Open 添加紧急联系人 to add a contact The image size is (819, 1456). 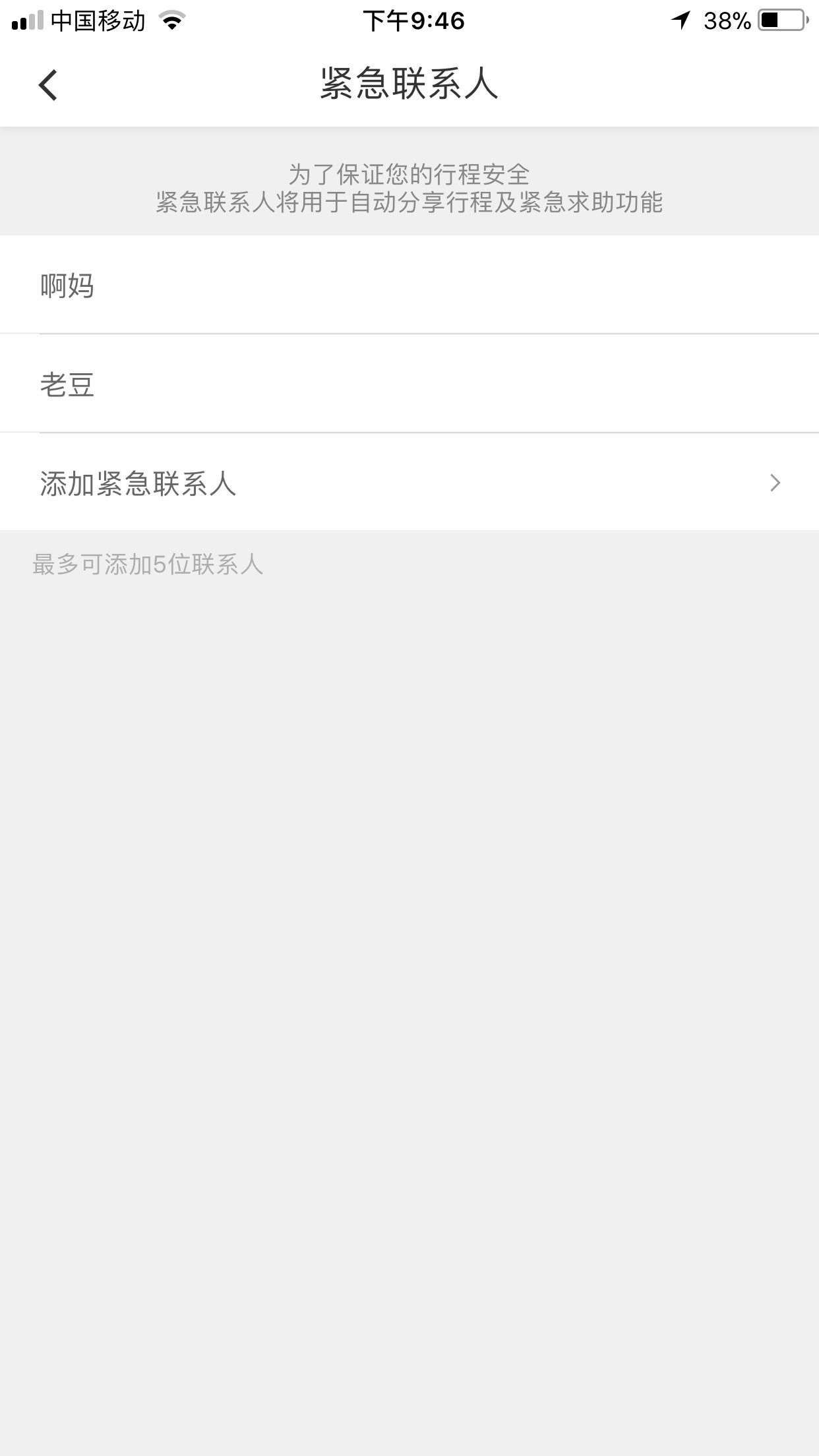(x=409, y=483)
